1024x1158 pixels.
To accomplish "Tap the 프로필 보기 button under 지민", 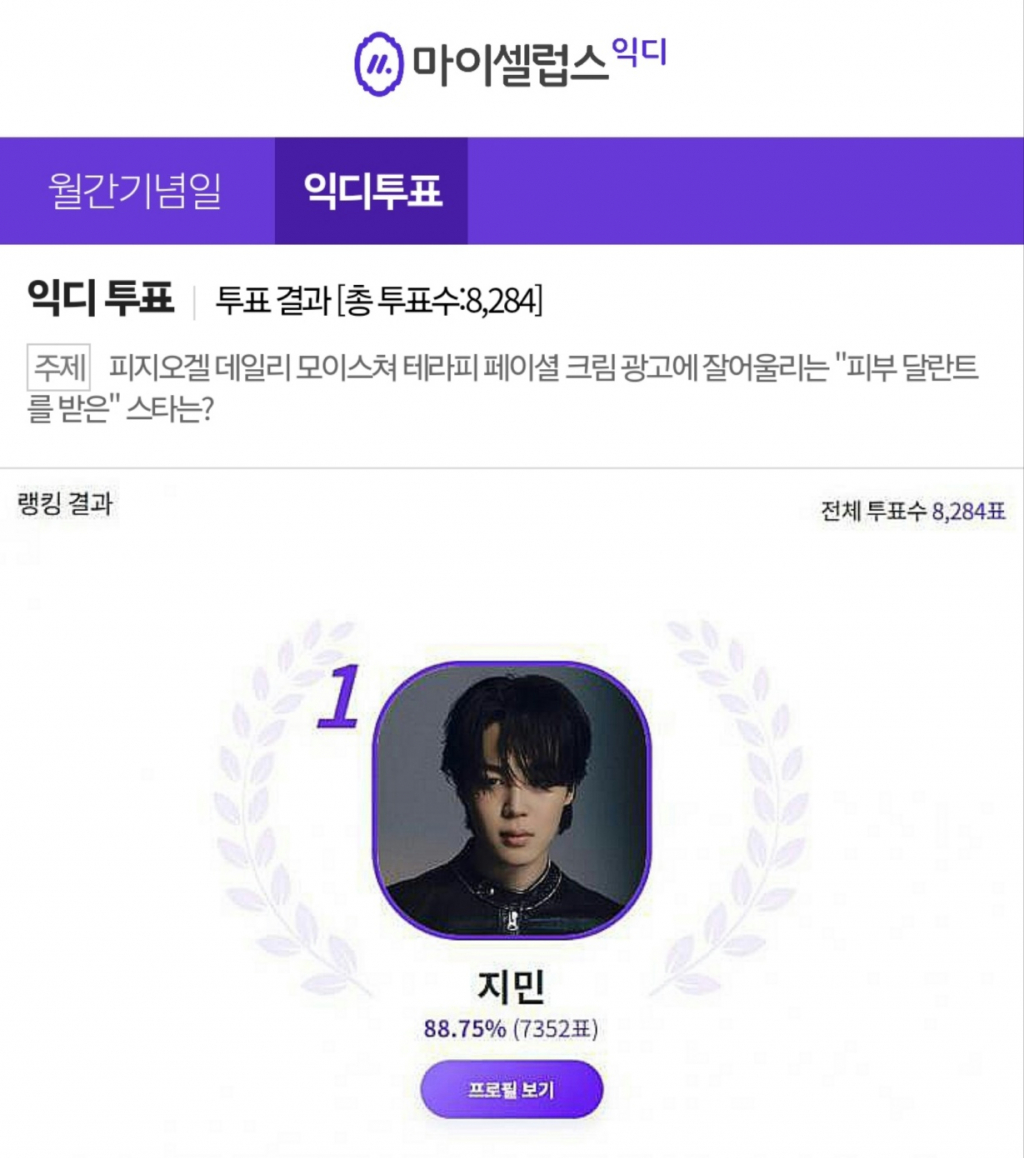I will (x=511, y=1089).
